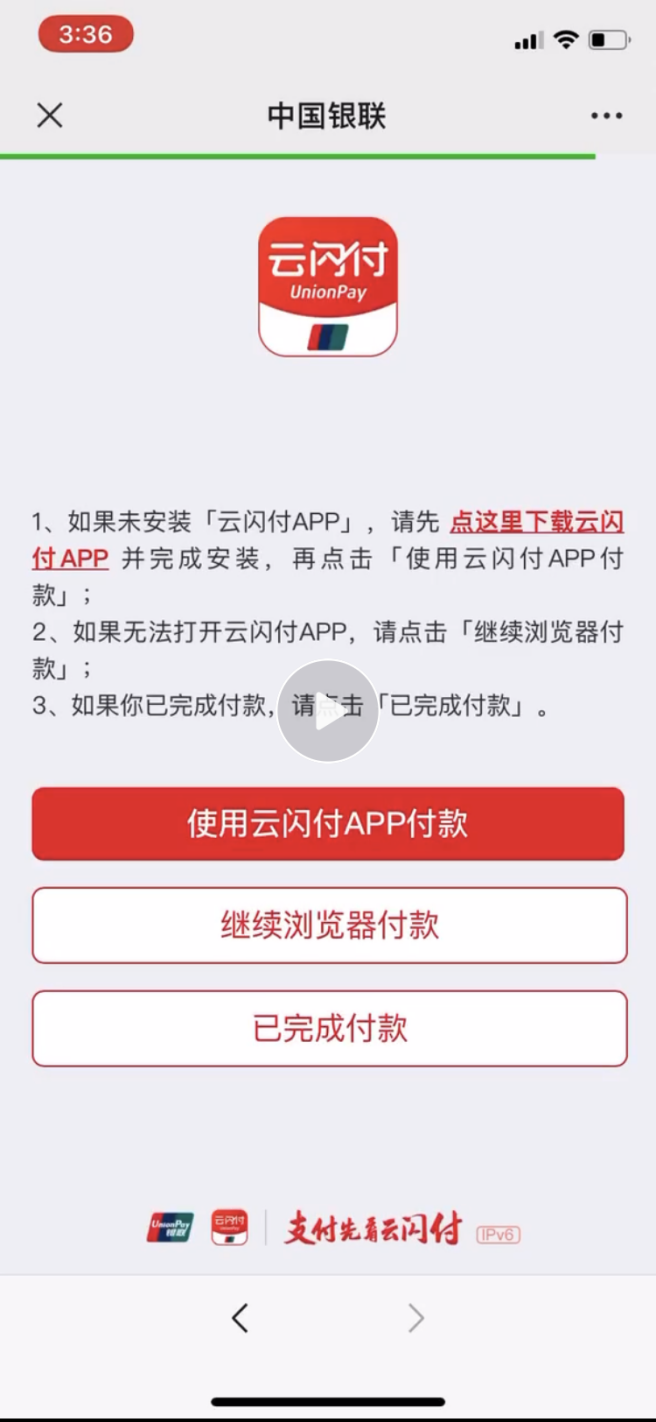656x1422 pixels.
Task: Tap the browser forward arrow
Action: [x=416, y=1318]
